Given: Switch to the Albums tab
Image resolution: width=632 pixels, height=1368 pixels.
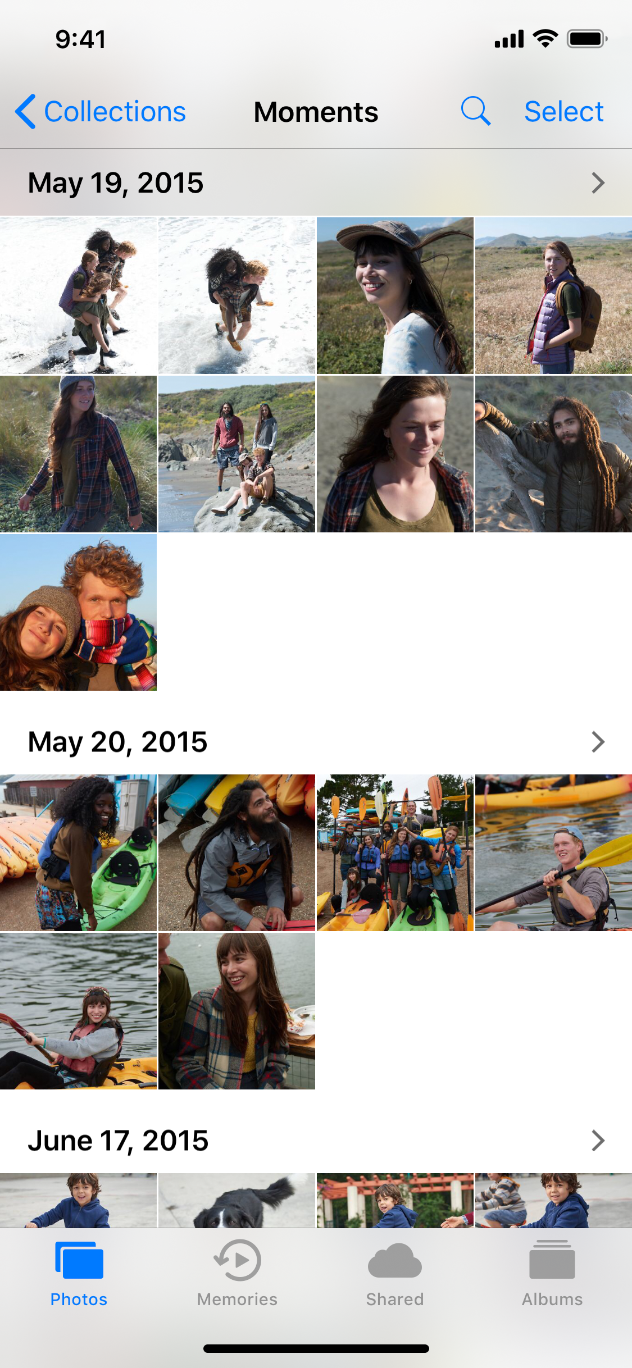Looking at the screenshot, I should pyautogui.click(x=552, y=1273).
